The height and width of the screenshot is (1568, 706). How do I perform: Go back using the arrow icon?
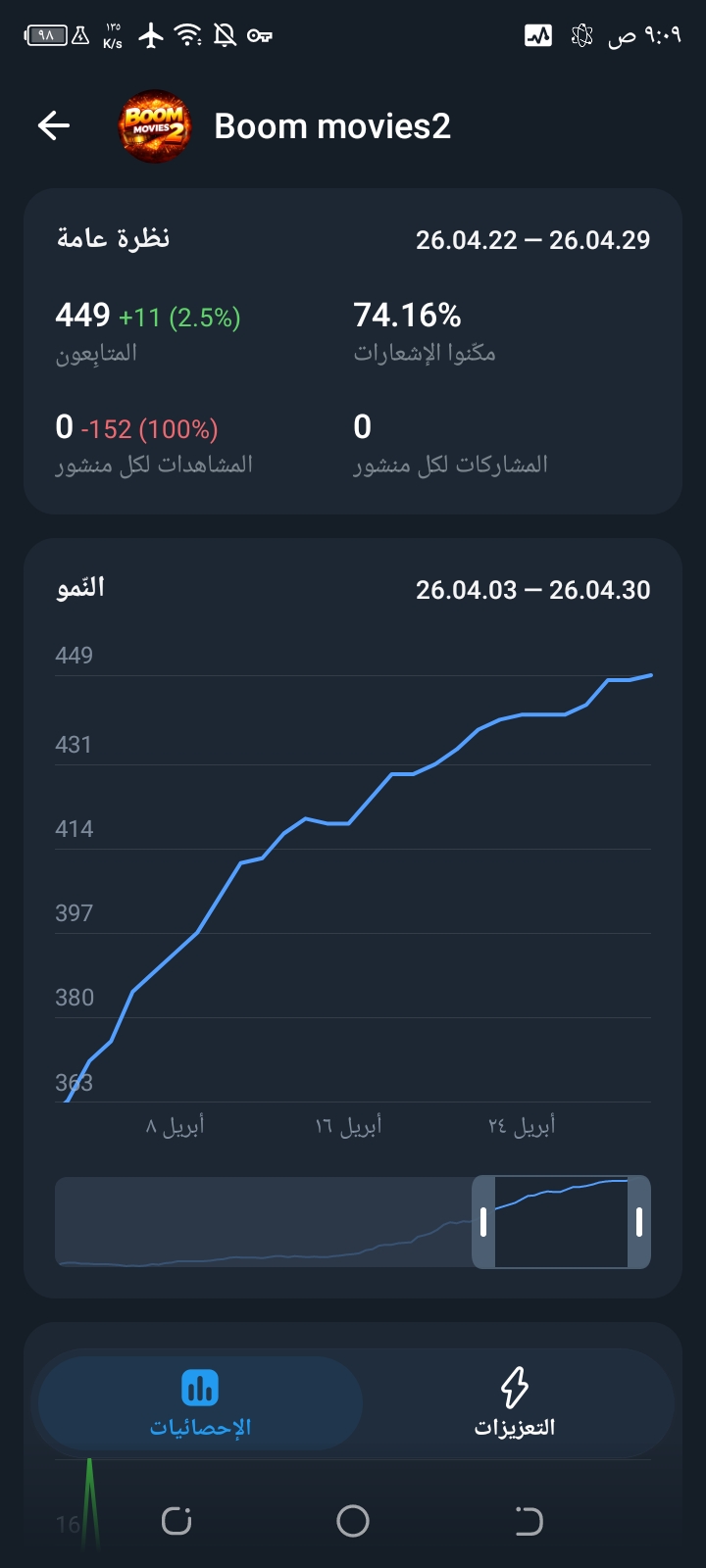click(54, 125)
